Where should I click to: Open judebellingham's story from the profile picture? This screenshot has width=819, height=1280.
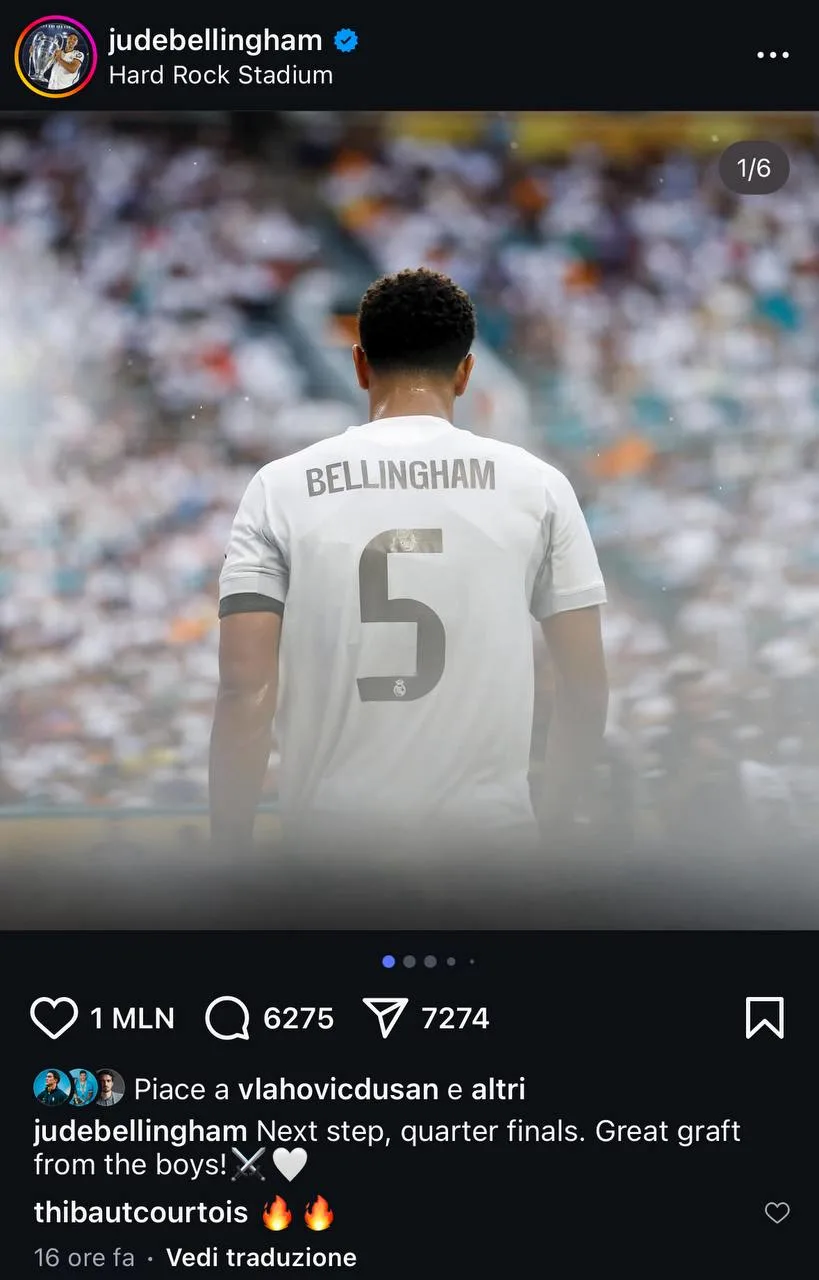point(56,56)
